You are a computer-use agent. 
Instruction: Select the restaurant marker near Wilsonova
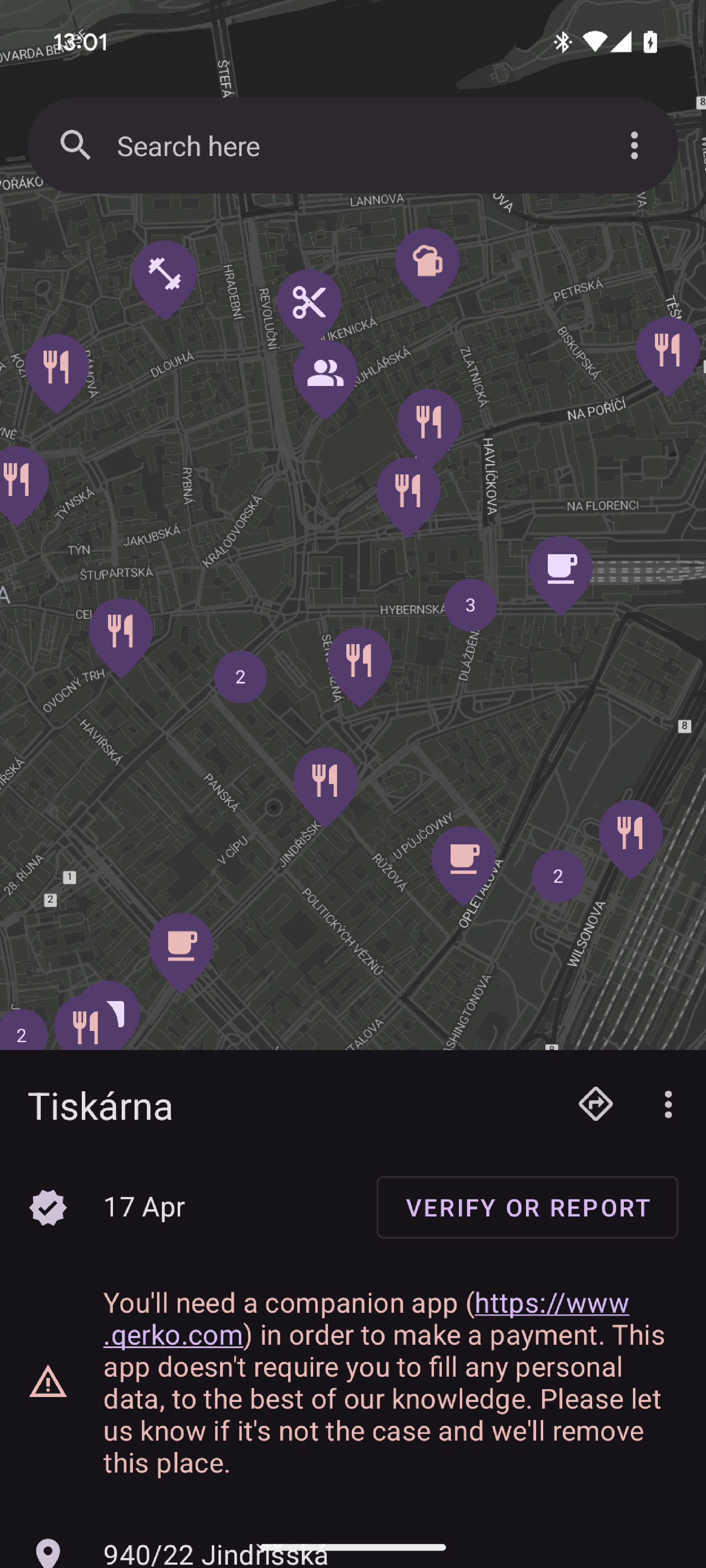point(630,833)
